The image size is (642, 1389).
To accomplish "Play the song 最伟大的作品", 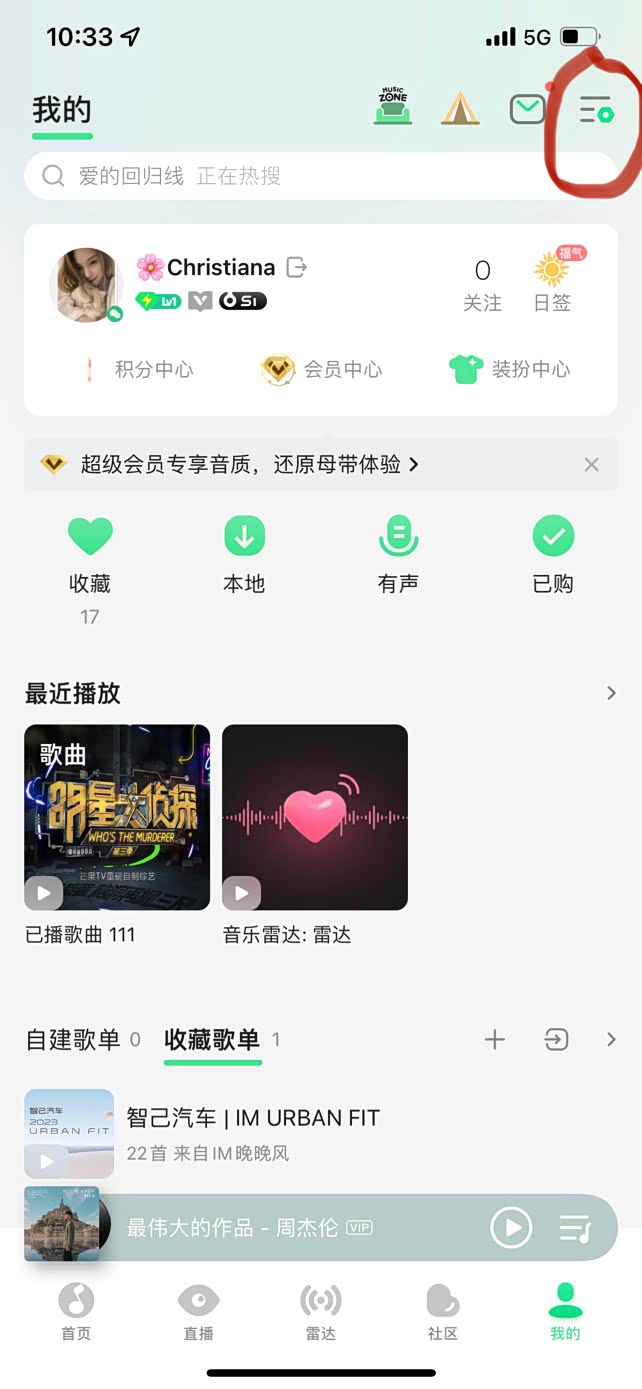I will pos(511,1227).
